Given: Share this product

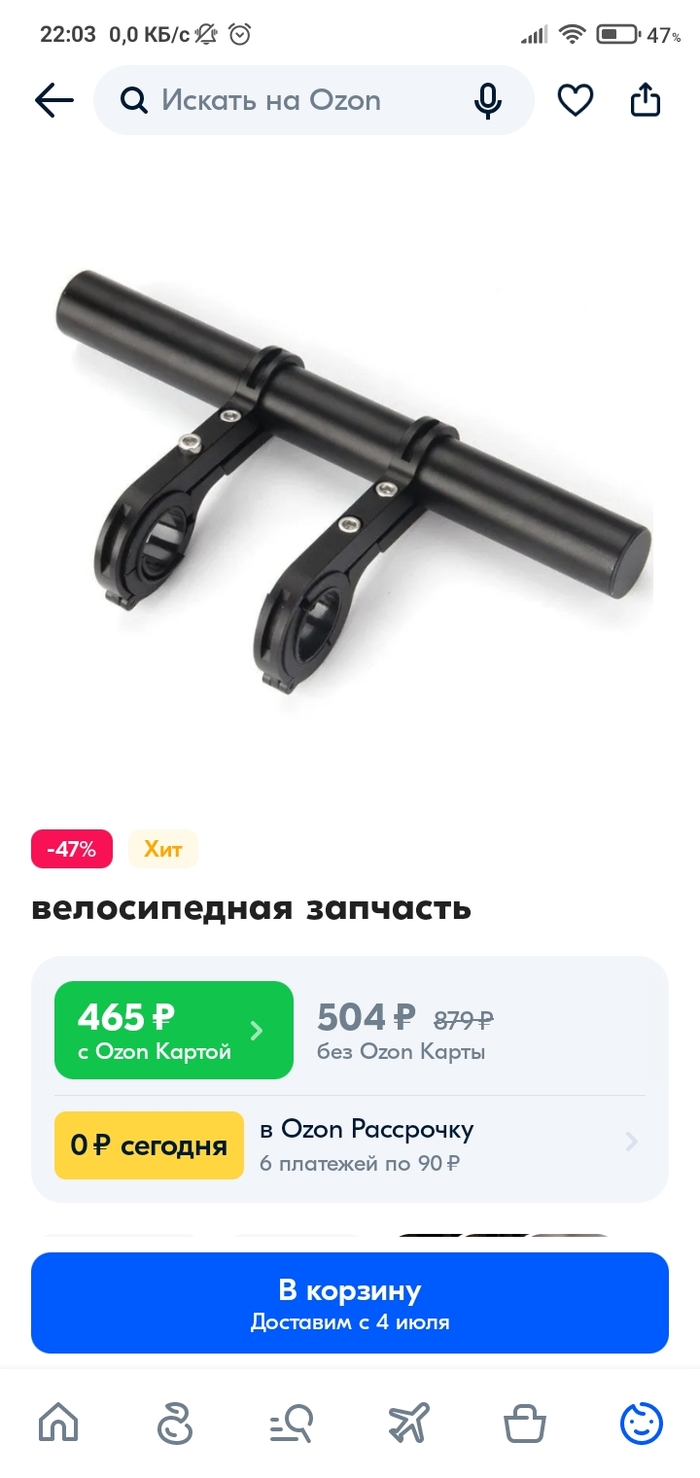Looking at the screenshot, I should tap(645, 101).
